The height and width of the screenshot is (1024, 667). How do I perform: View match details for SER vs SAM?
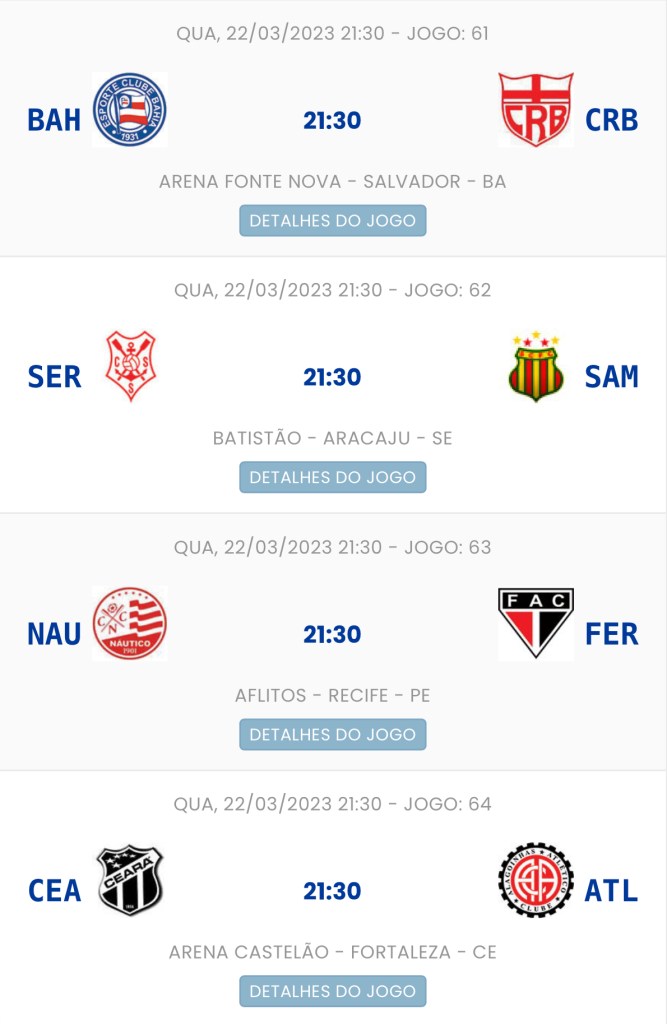tap(332, 477)
